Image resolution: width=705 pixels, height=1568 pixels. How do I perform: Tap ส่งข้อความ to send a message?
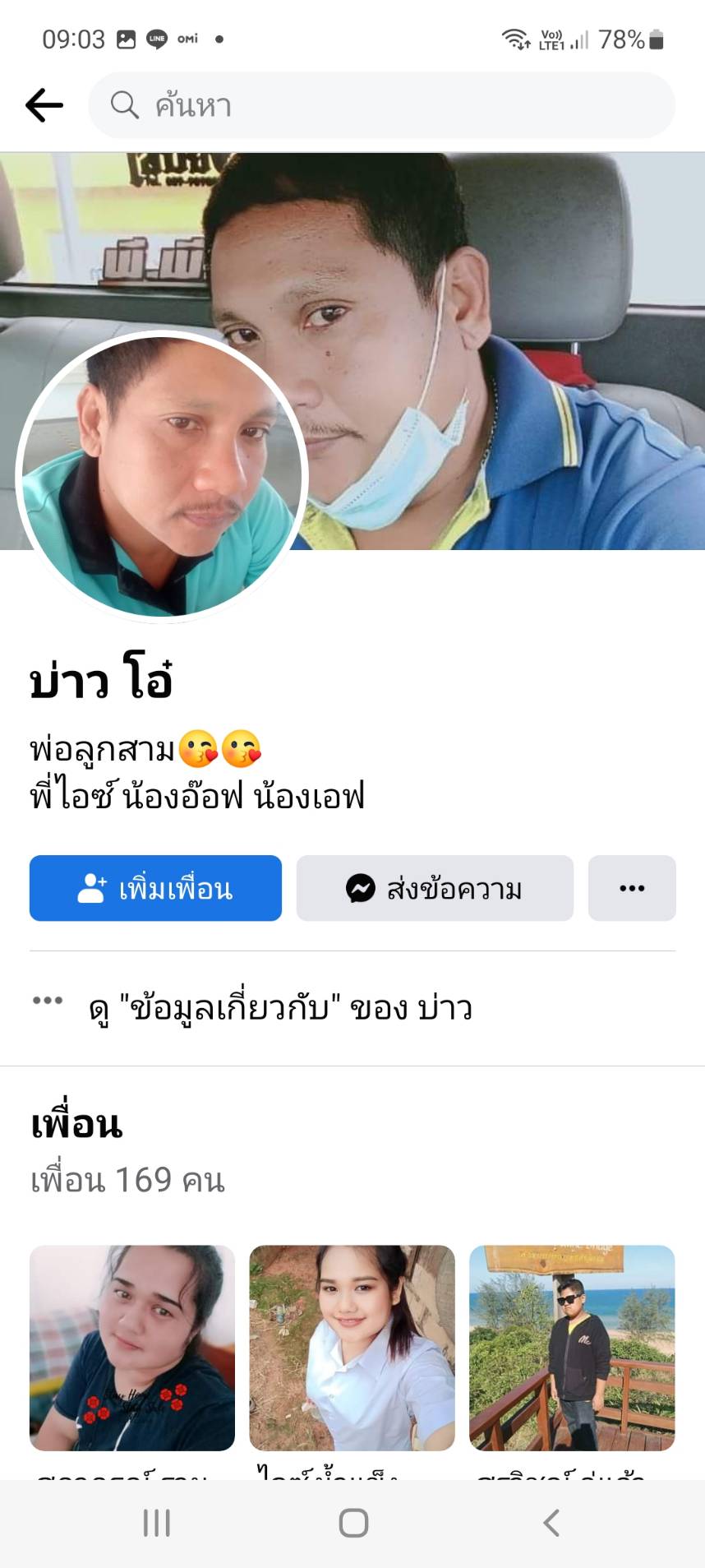click(x=435, y=888)
